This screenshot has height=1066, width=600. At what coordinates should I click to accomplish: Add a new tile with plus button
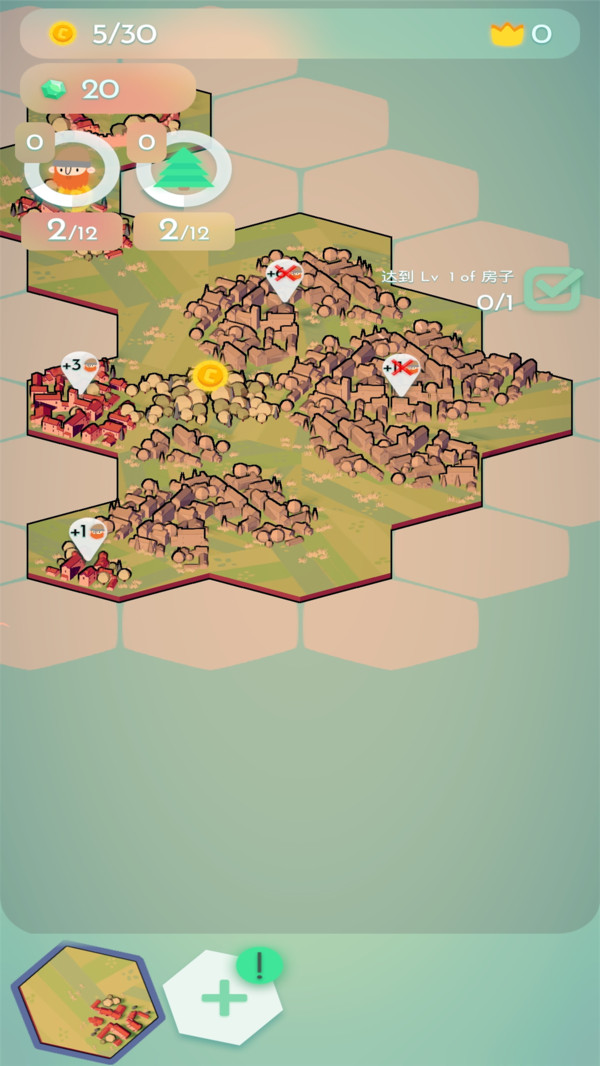tap(224, 997)
